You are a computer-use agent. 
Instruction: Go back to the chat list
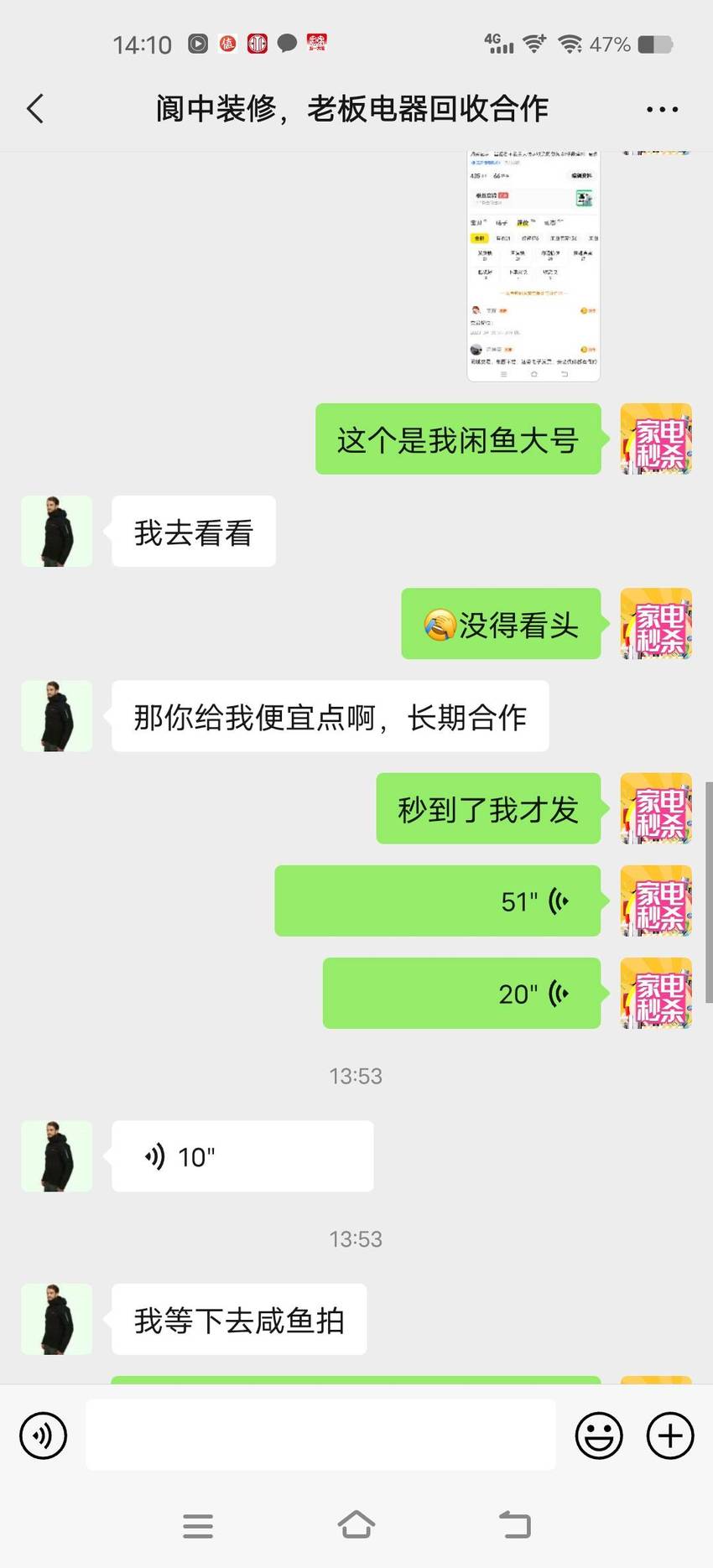pyautogui.click(x=35, y=109)
